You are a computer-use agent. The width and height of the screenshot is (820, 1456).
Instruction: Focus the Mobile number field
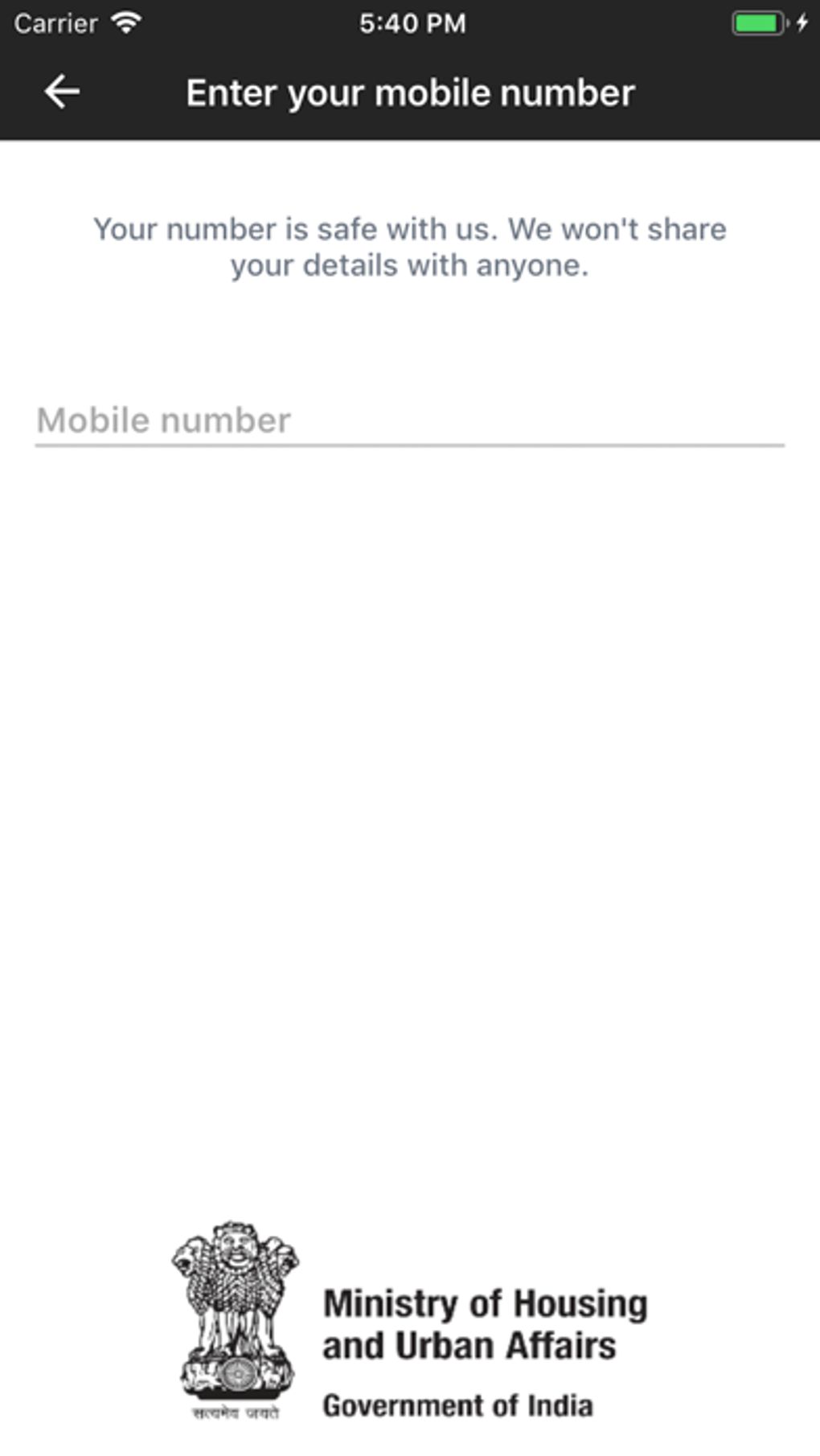pyautogui.click(x=410, y=421)
